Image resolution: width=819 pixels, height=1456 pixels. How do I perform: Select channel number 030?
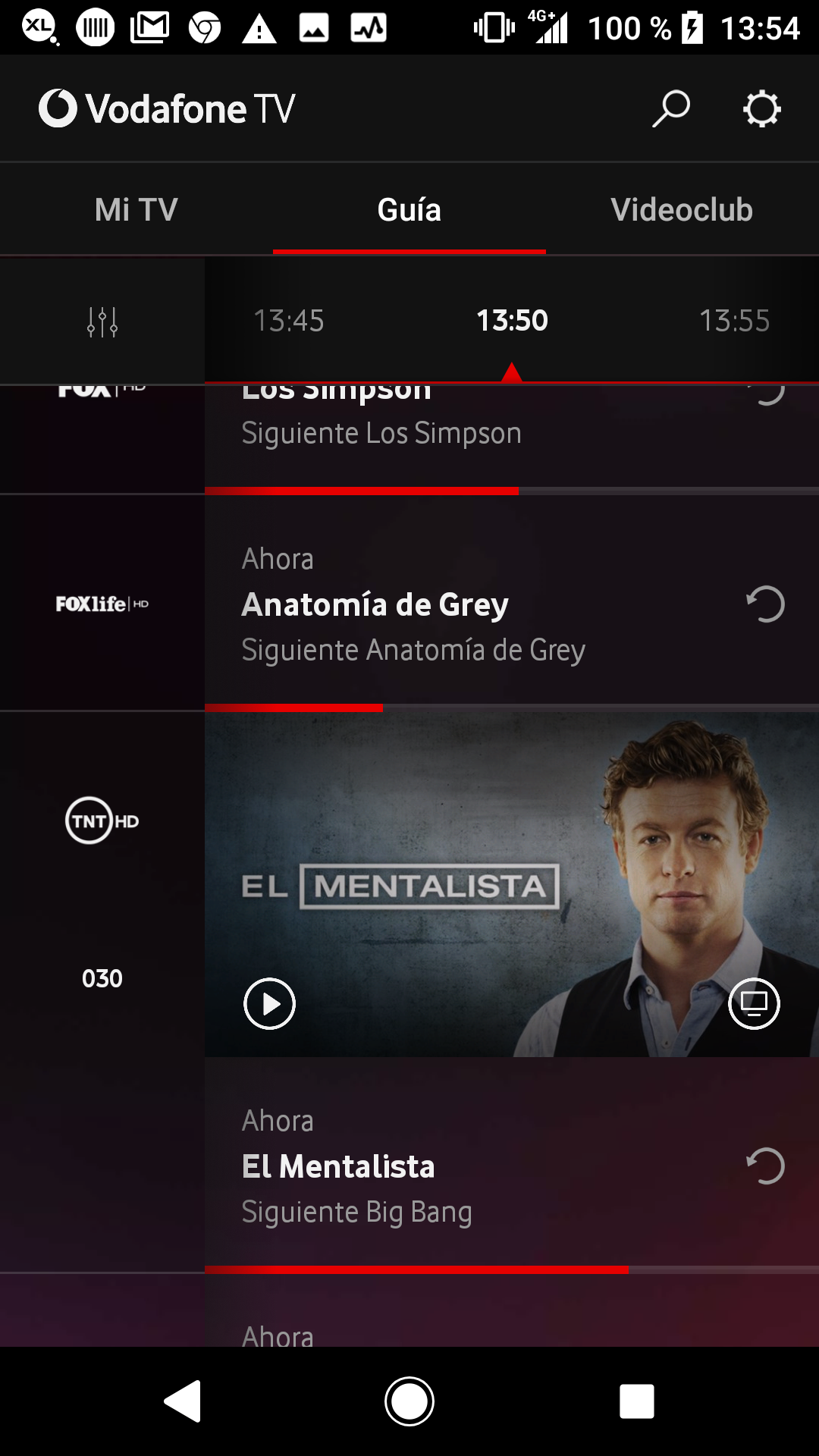[x=101, y=978]
